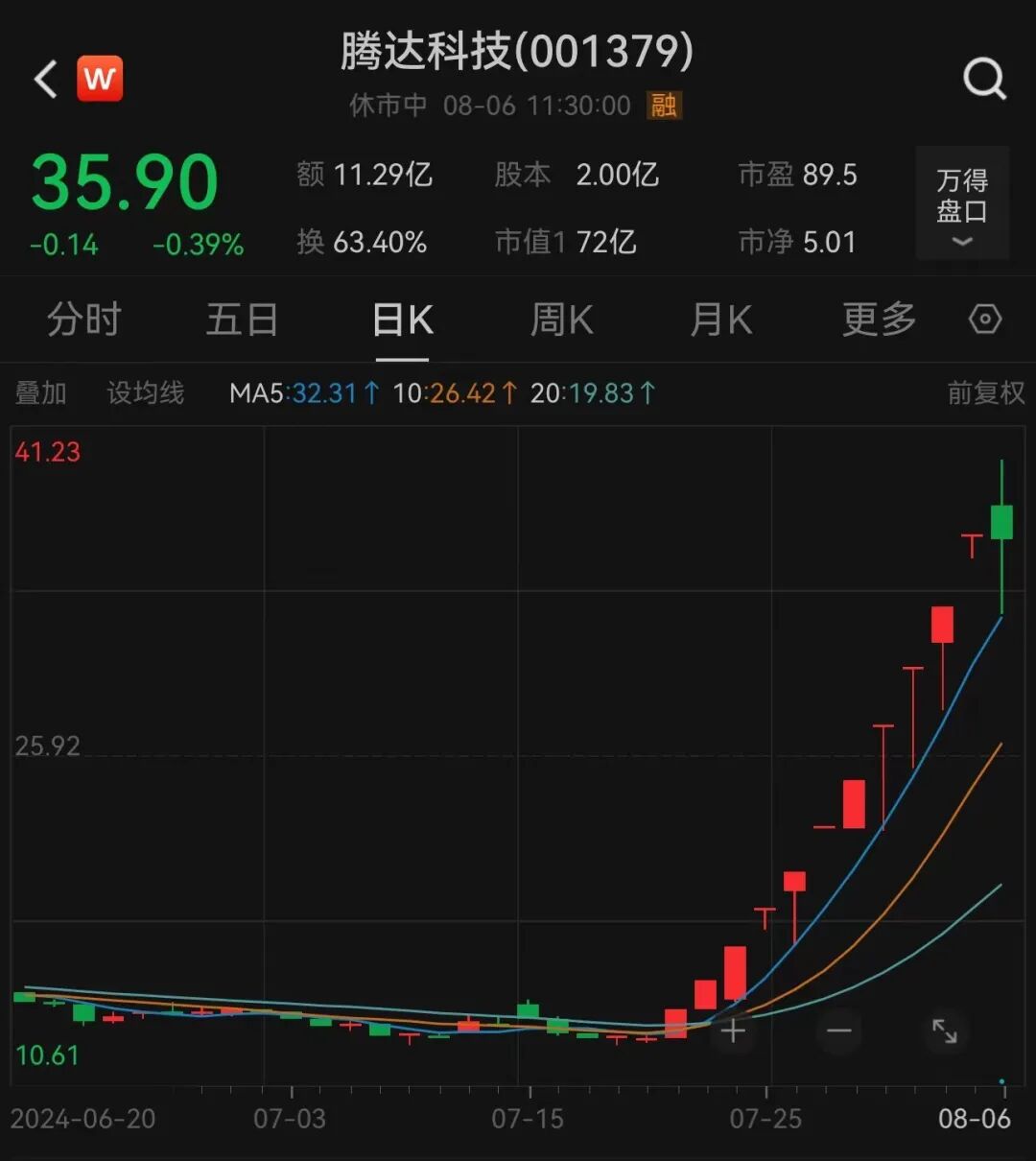Viewport: 1036px width, 1161px height.
Task: Switch to the 五日 tab
Action: point(242,320)
